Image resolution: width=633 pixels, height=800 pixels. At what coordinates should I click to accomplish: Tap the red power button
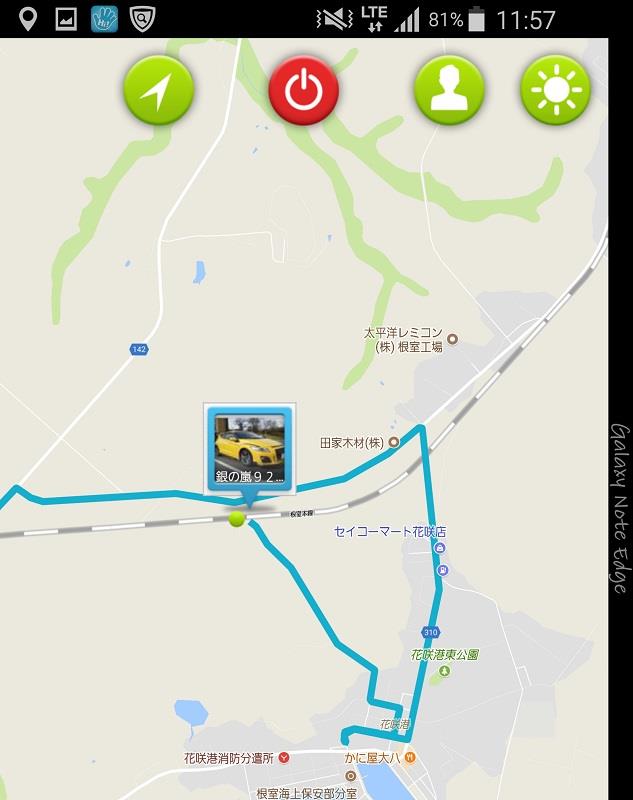point(304,91)
